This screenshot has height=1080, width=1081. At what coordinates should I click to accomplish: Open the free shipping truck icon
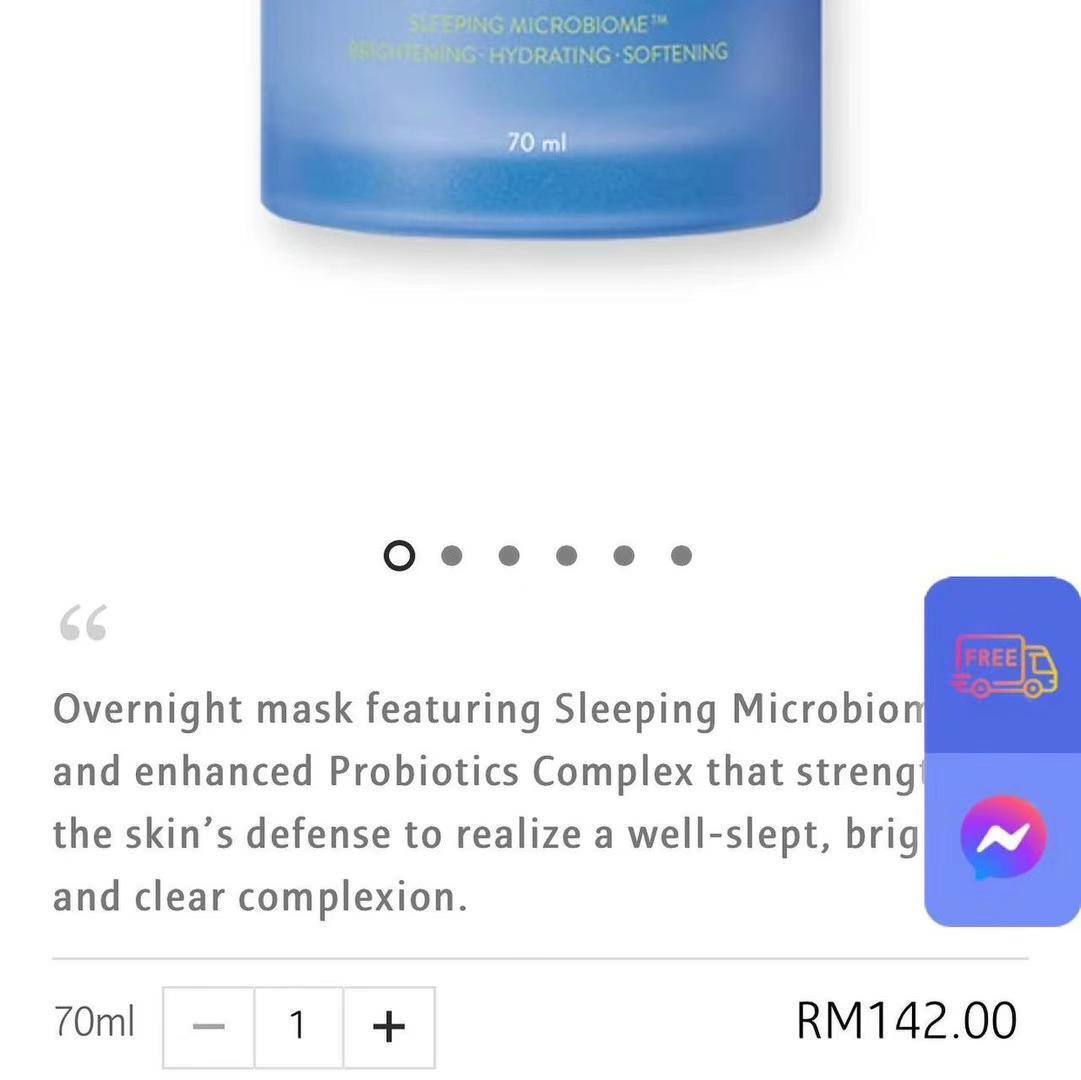click(1004, 666)
